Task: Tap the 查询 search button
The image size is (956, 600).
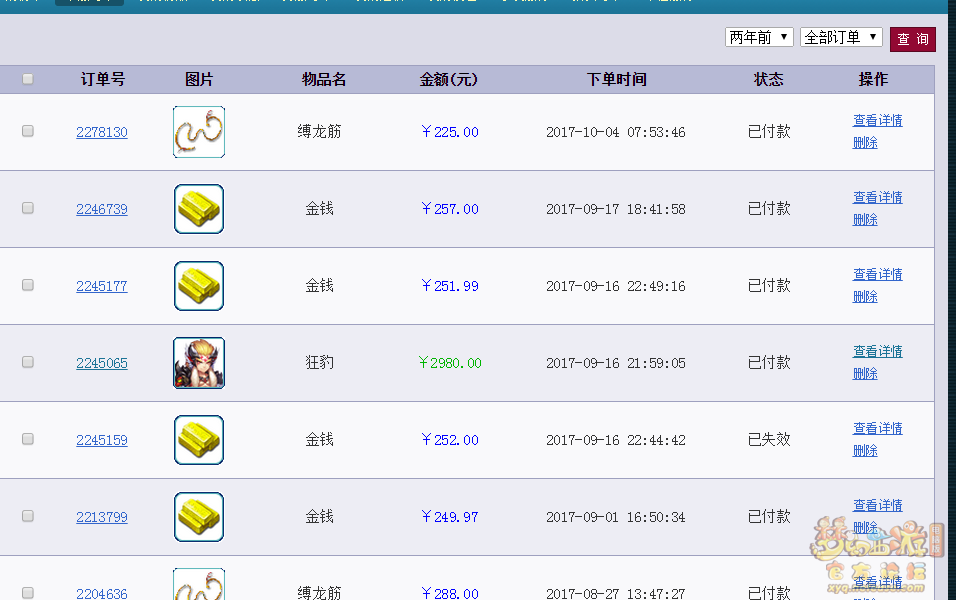Action: (912, 39)
